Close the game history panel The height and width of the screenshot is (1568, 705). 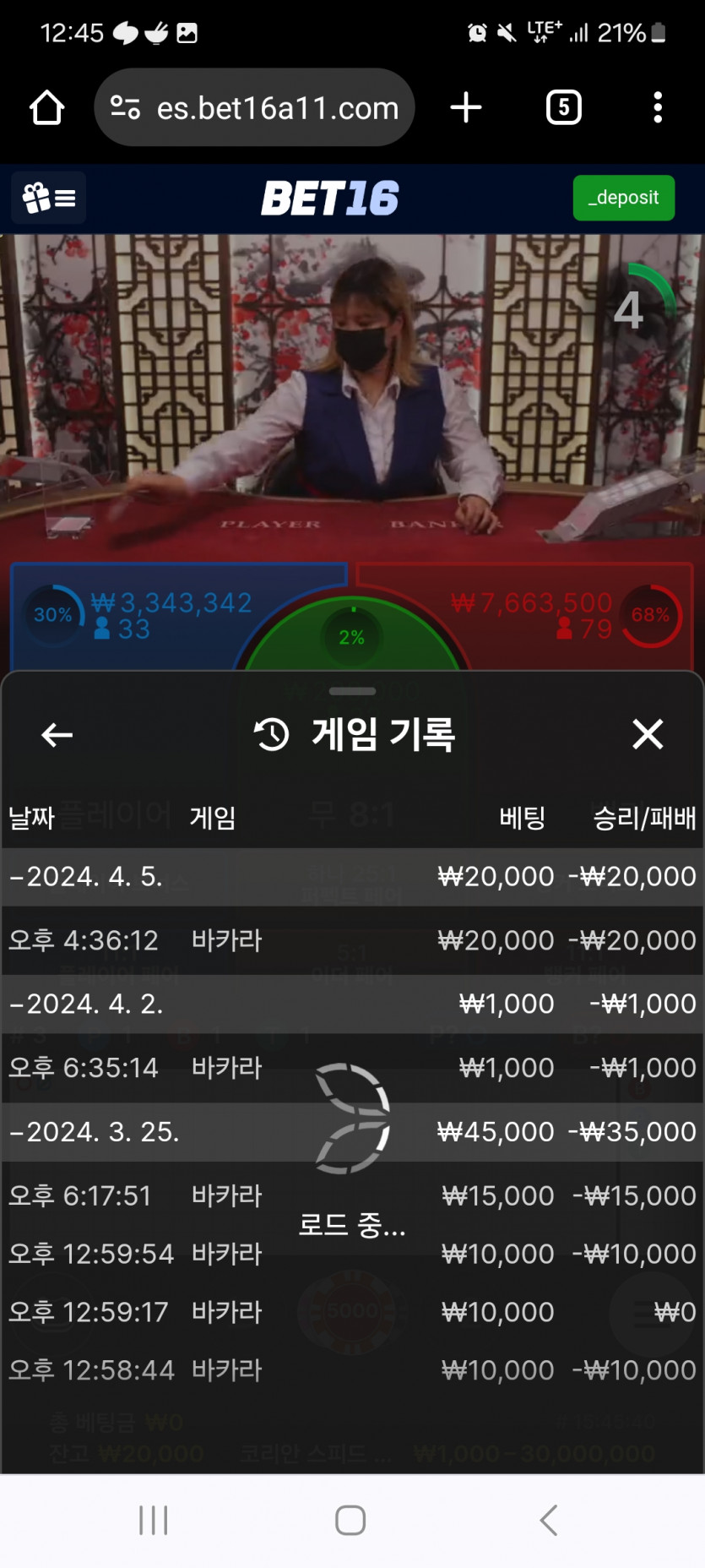648,735
